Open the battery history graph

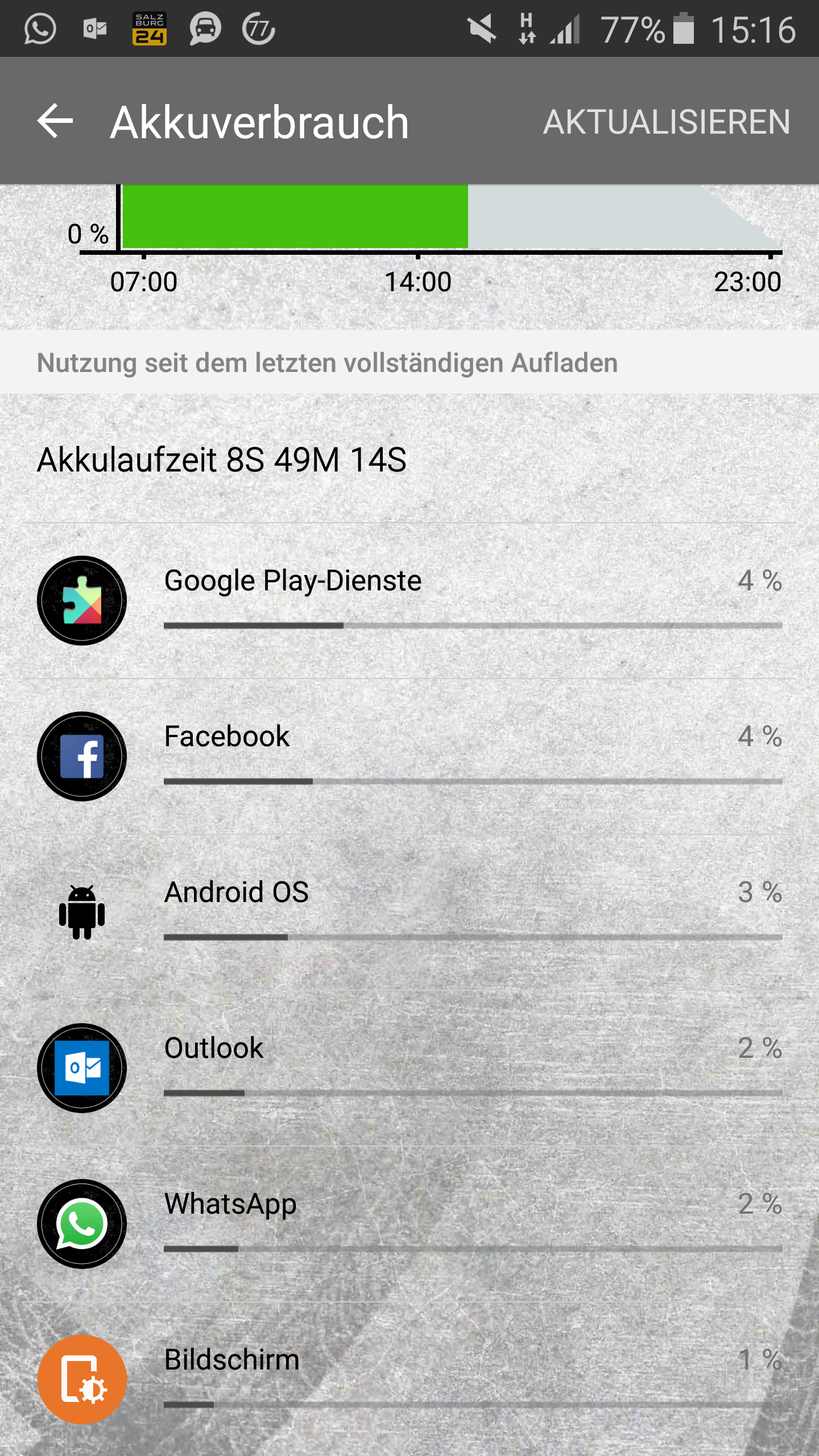[409, 257]
